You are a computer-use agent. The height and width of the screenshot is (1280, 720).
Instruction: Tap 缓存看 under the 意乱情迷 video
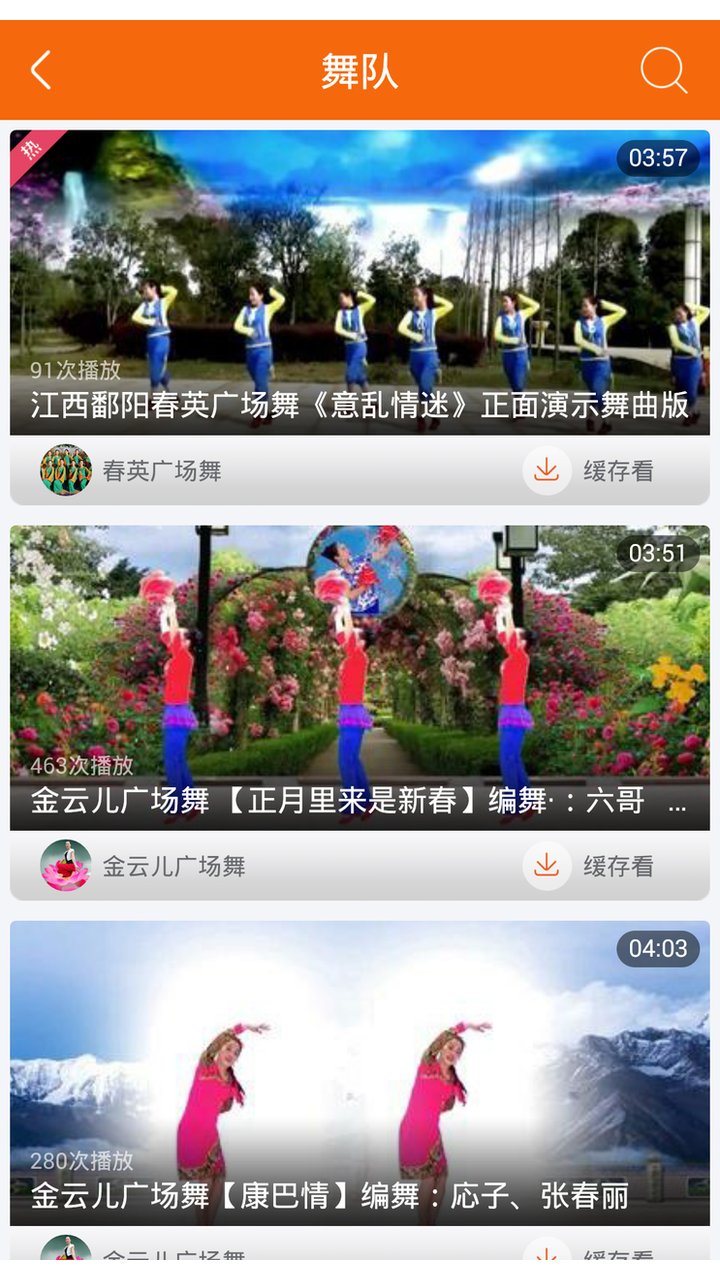[x=614, y=470]
